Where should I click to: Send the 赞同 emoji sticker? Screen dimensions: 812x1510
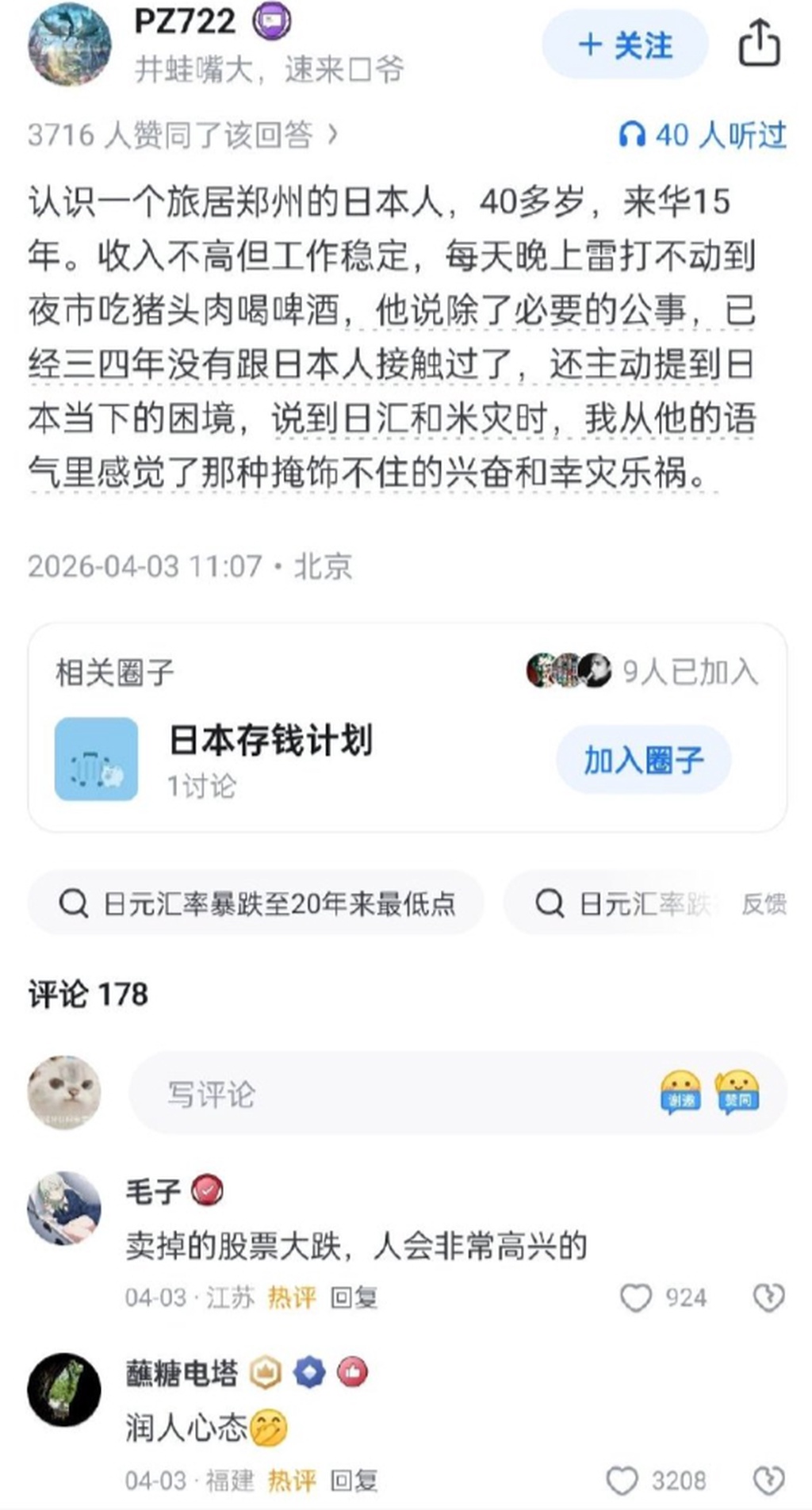tap(737, 1093)
